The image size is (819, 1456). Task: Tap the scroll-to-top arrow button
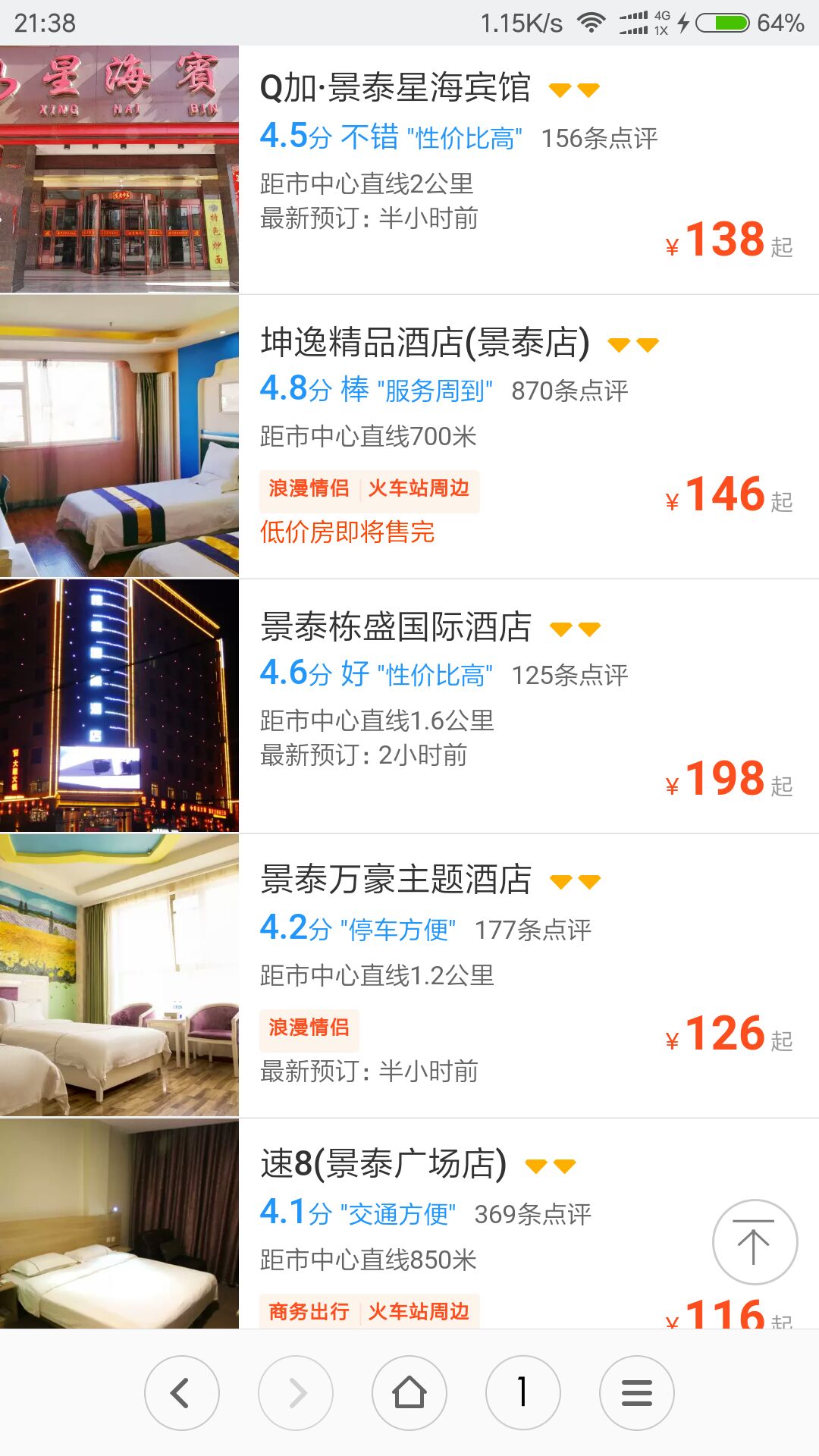point(755,1242)
